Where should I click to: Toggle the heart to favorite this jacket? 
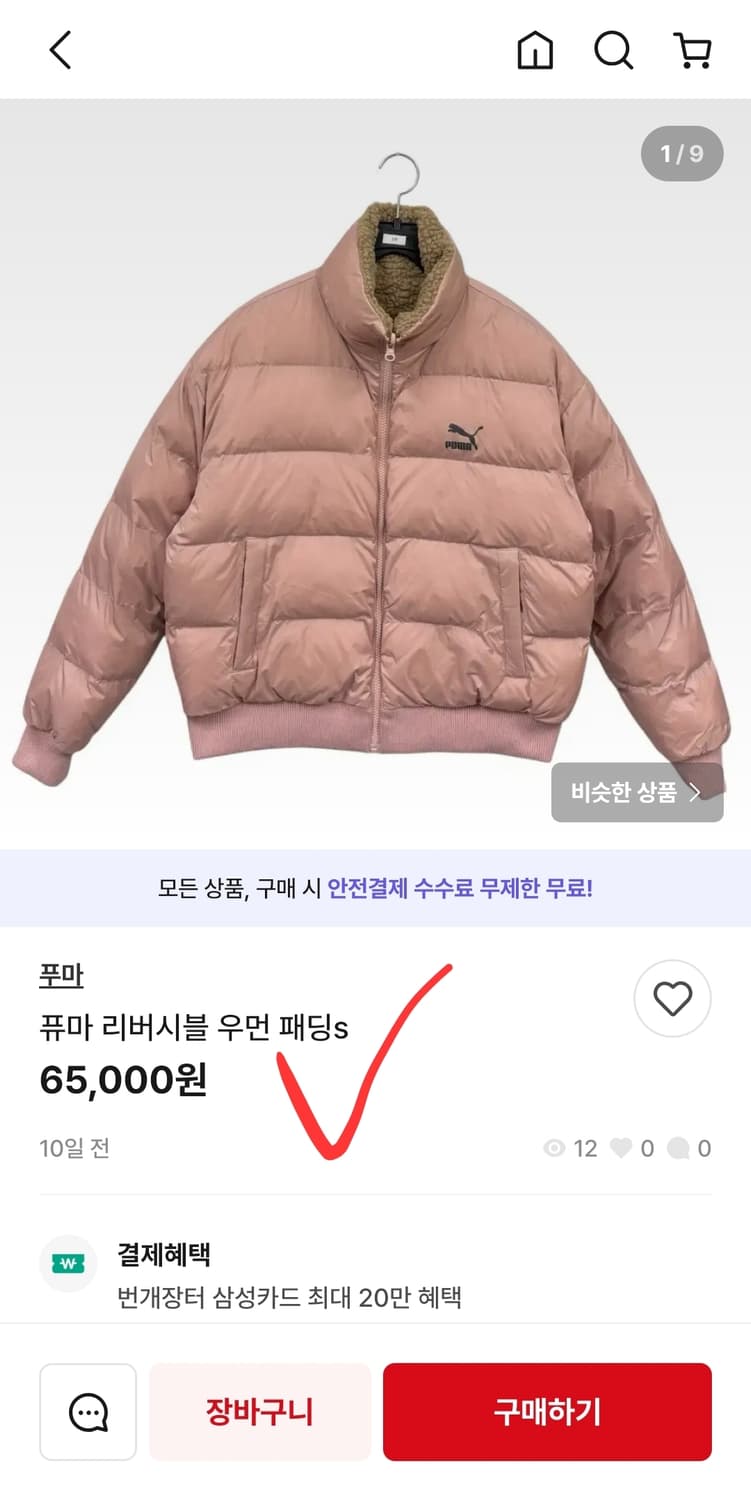pyautogui.click(x=672, y=998)
